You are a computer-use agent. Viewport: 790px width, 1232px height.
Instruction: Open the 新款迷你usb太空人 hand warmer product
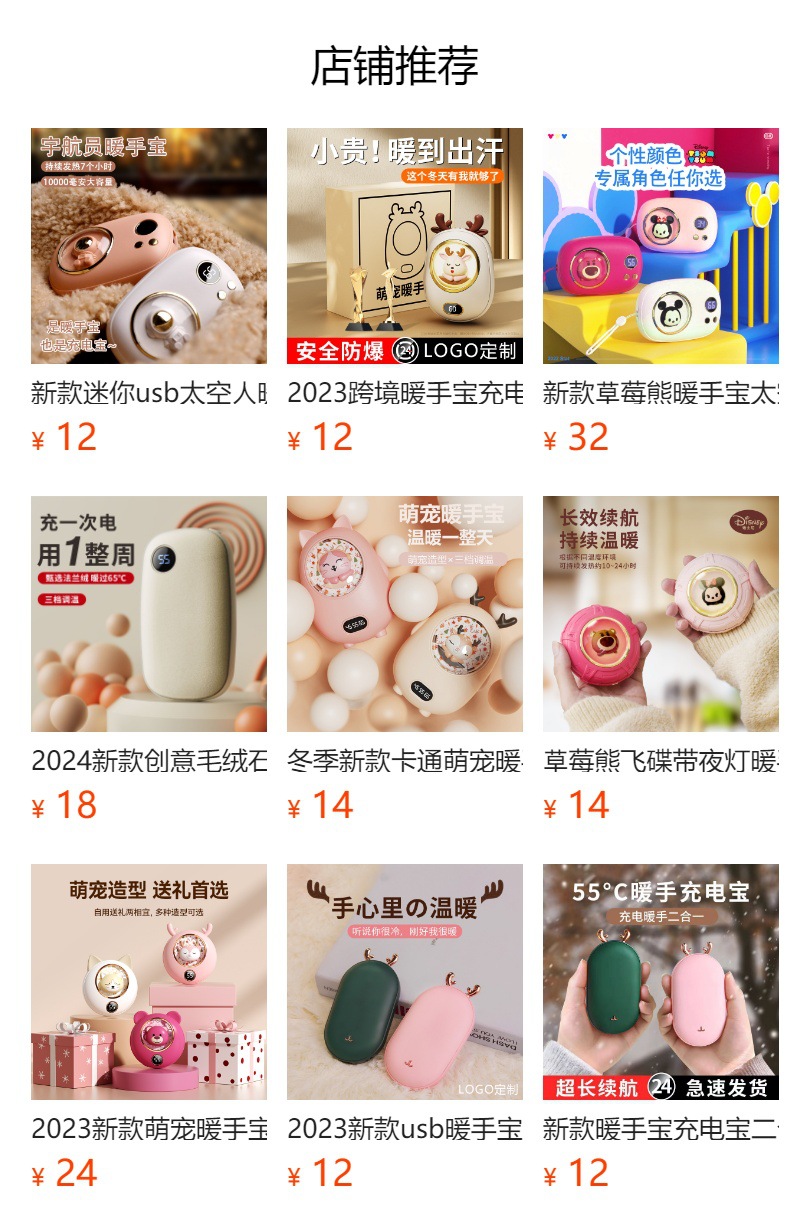pos(148,246)
